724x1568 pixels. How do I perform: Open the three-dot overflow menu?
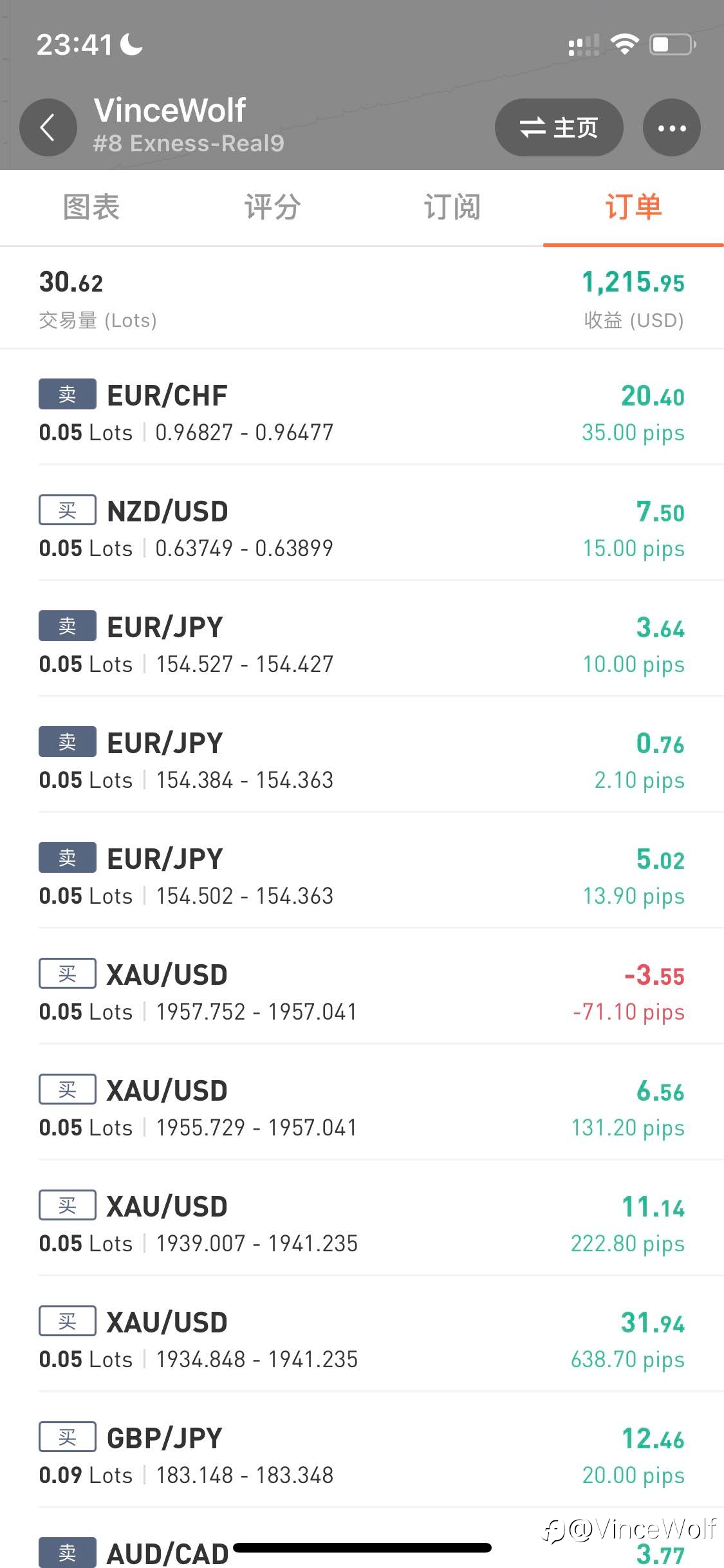coord(672,127)
